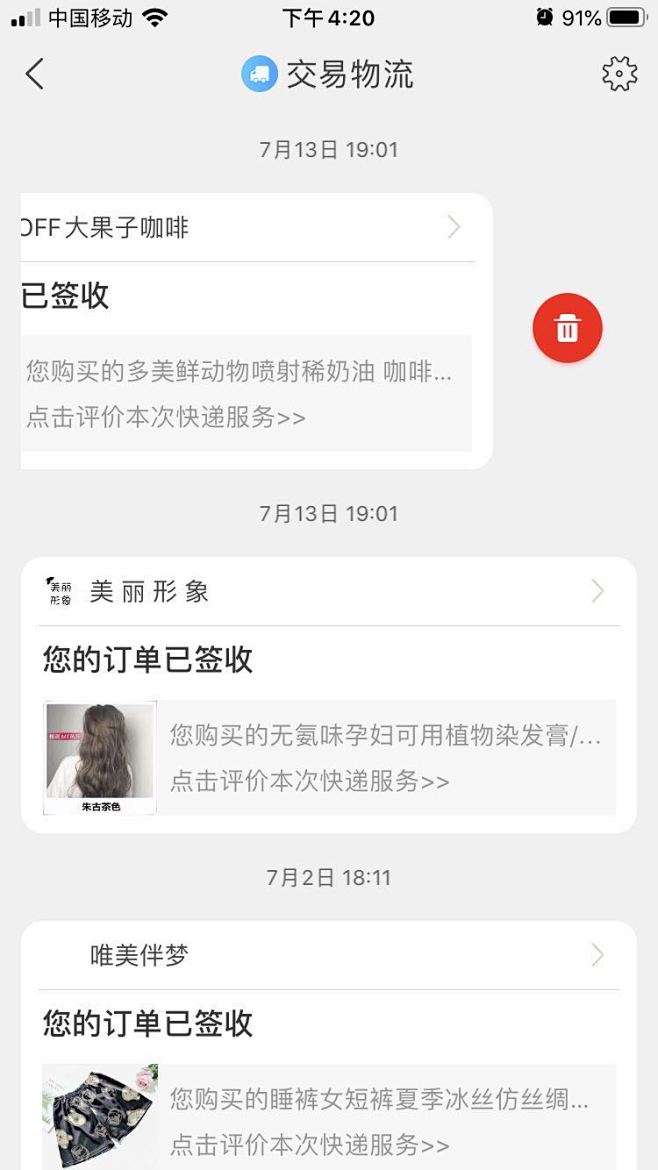658x1170 pixels.
Task: Delete the 大果子咖啡 logistics message
Action: 567,327
